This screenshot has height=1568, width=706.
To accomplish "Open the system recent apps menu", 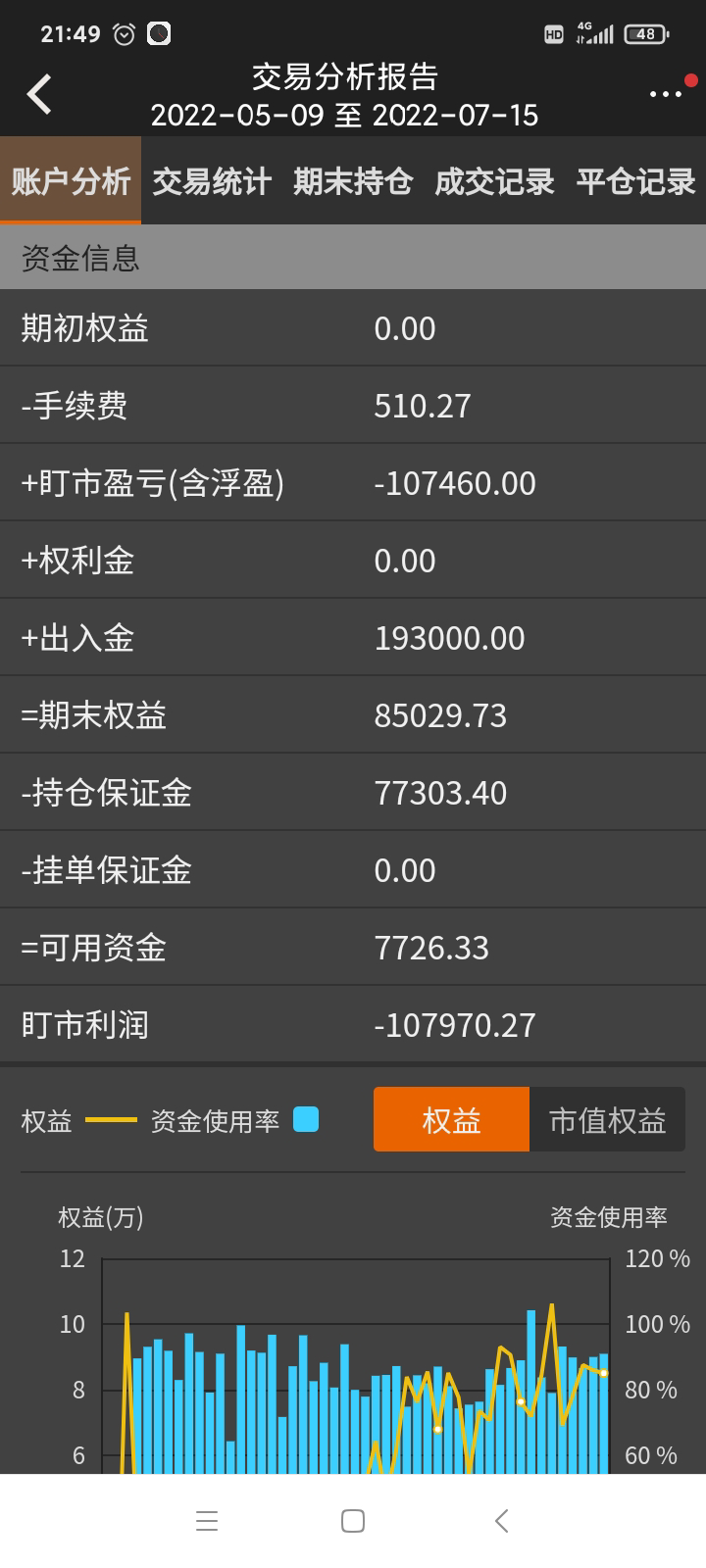I will click(207, 1521).
